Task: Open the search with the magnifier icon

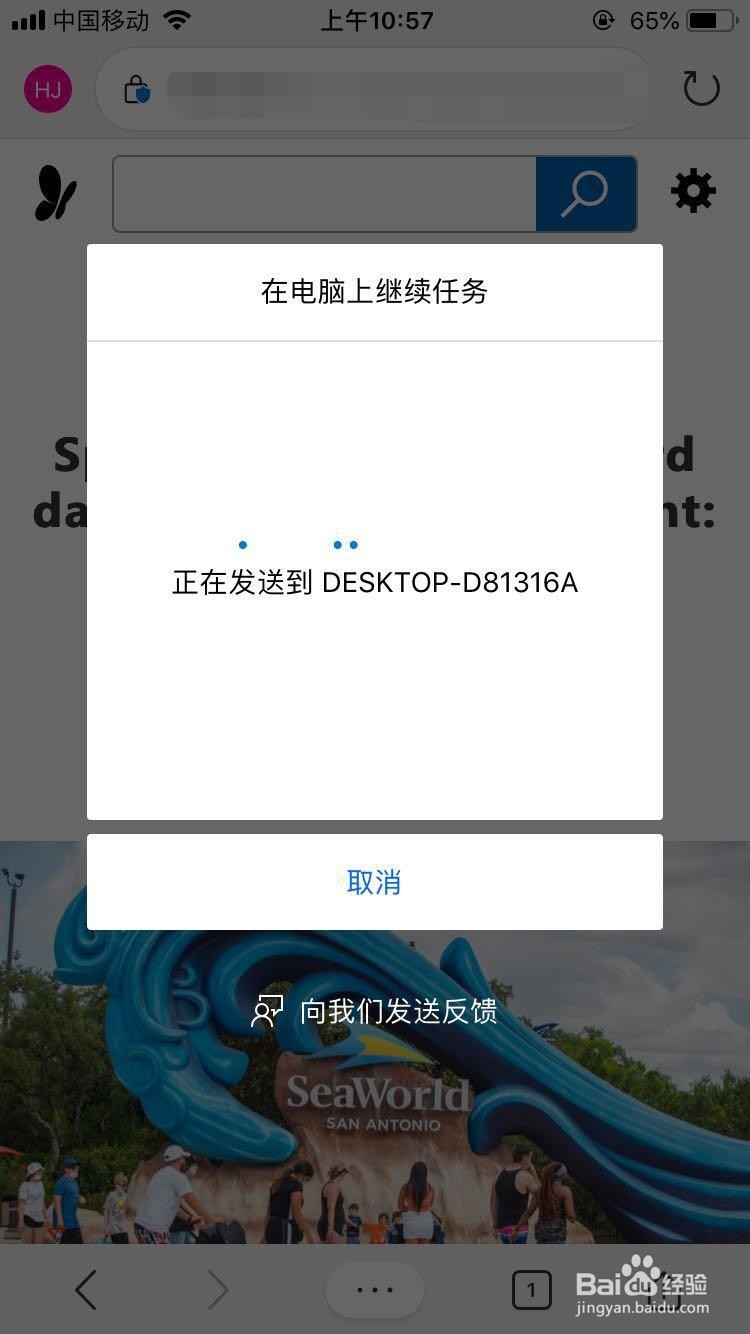Action: (585, 192)
